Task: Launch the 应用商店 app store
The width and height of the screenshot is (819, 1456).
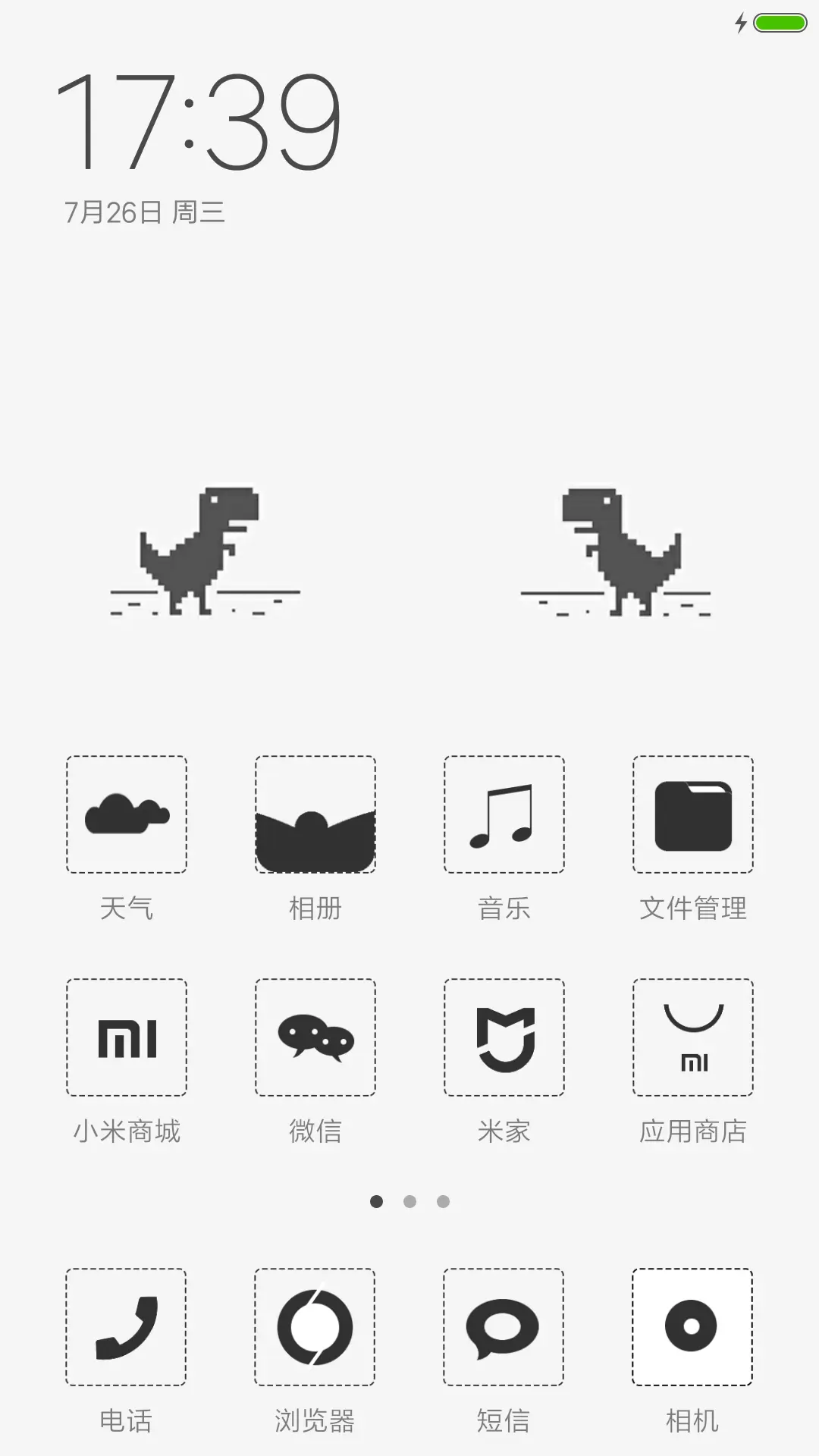Action: [x=693, y=1037]
